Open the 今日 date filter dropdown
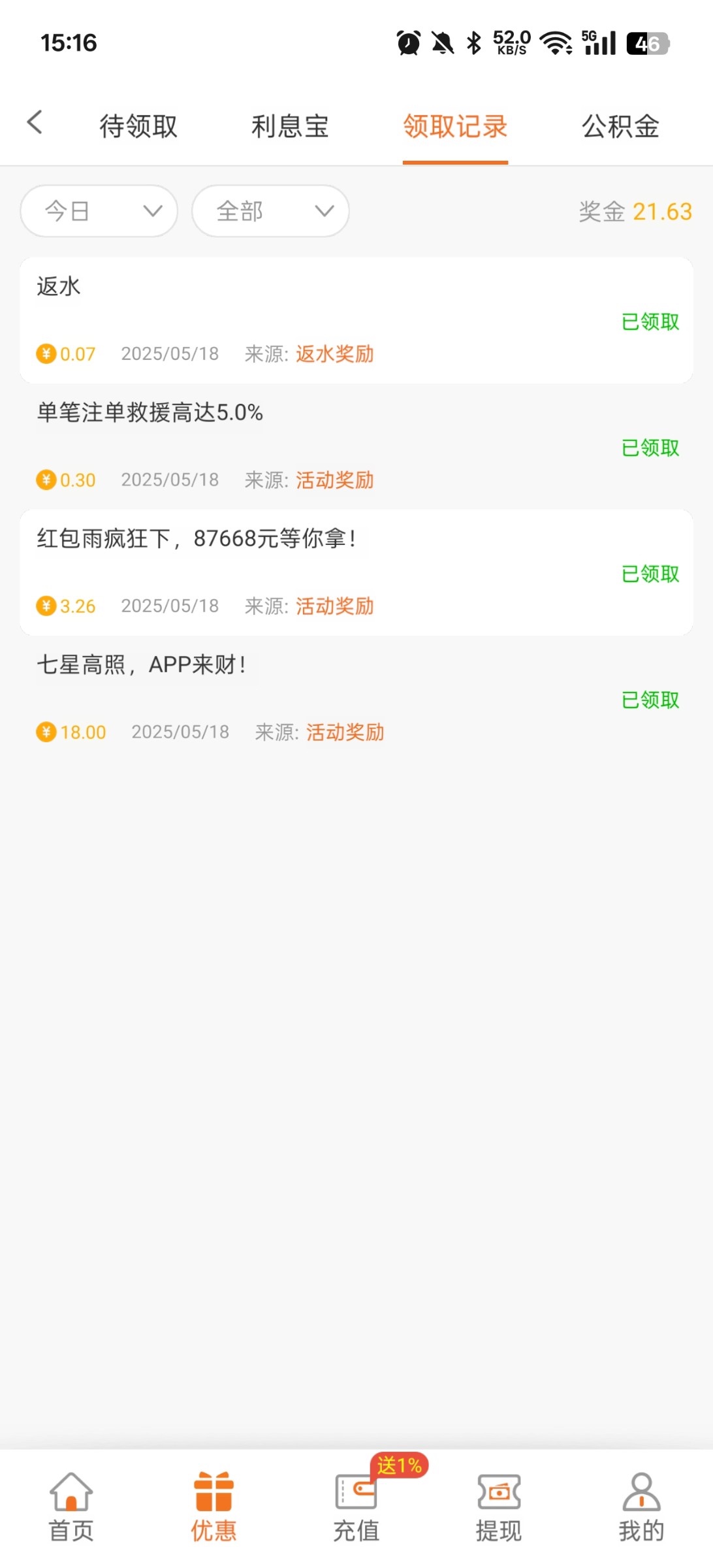 pyautogui.click(x=98, y=210)
